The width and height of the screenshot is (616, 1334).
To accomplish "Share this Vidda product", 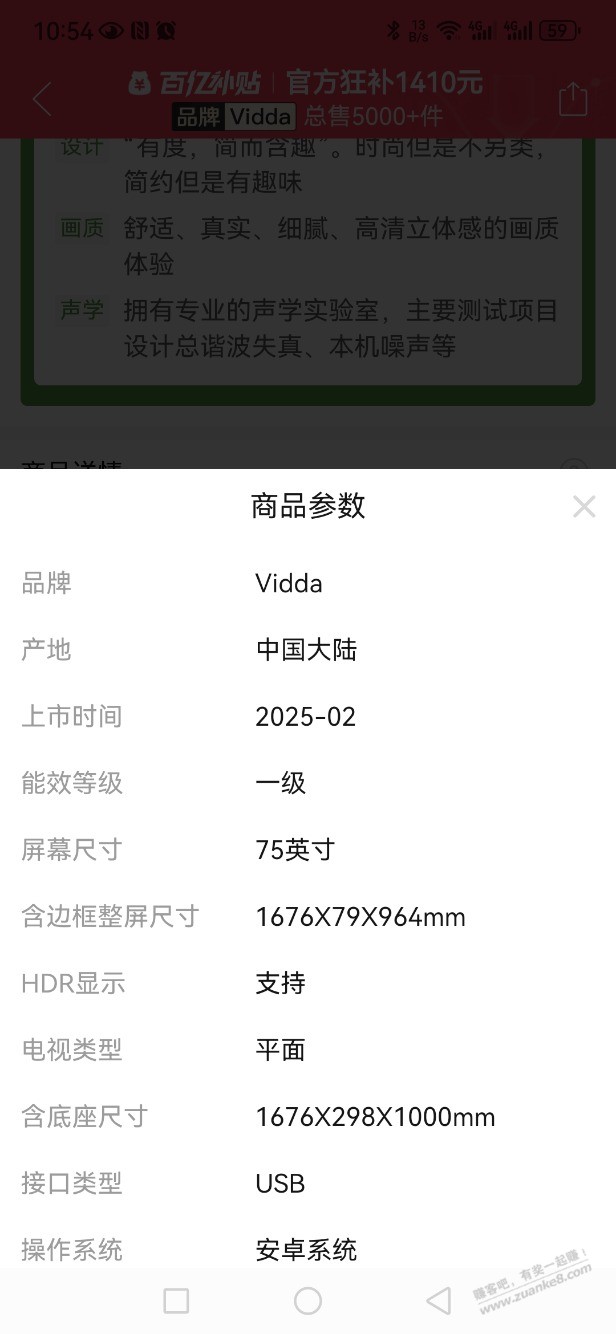I will click(573, 99).
